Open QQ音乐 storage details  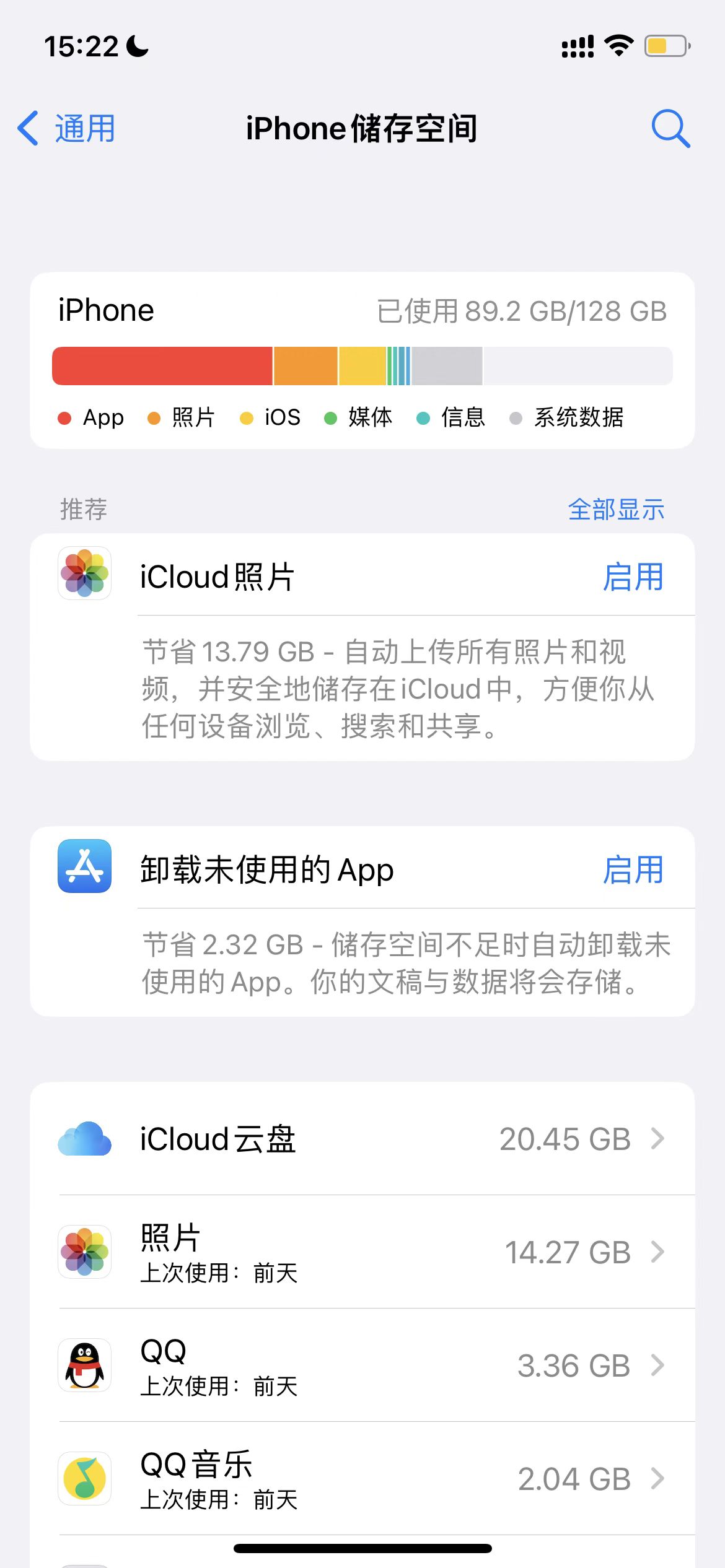coord(362,1479)
